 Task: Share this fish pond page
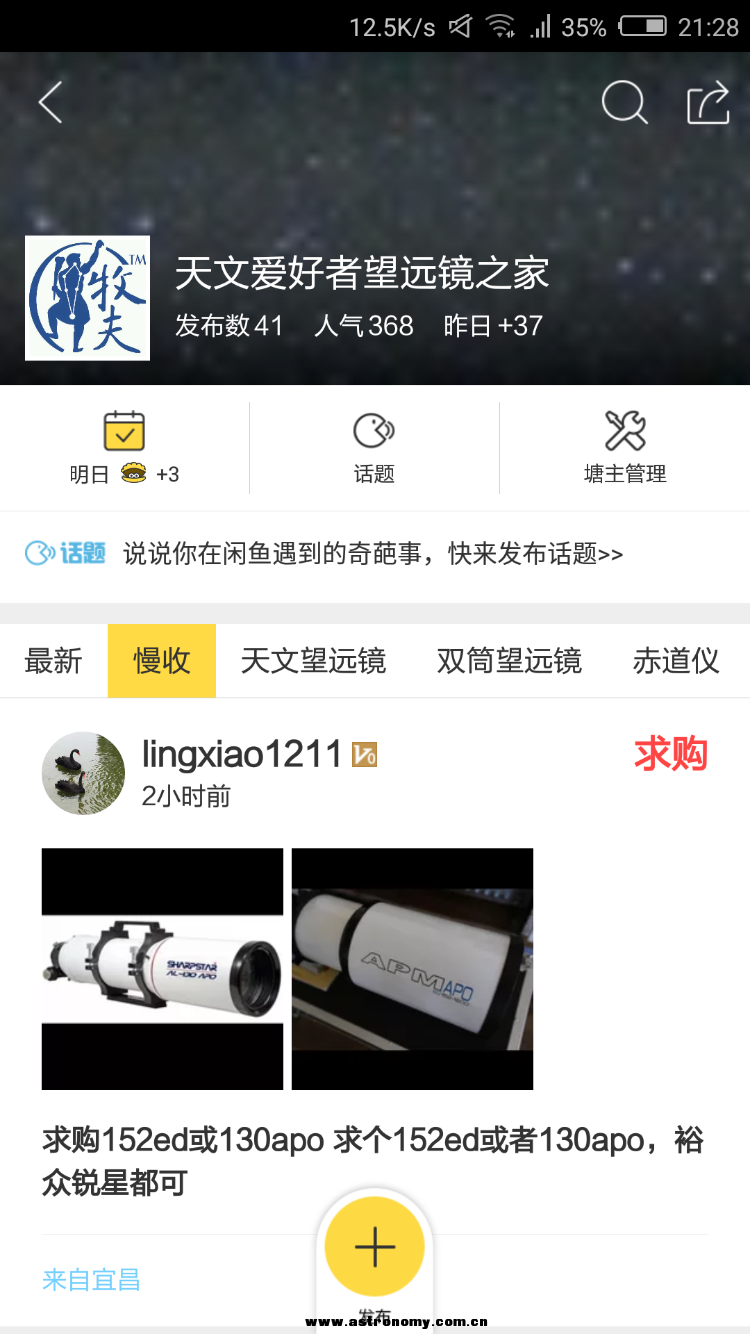coord(708,102)
